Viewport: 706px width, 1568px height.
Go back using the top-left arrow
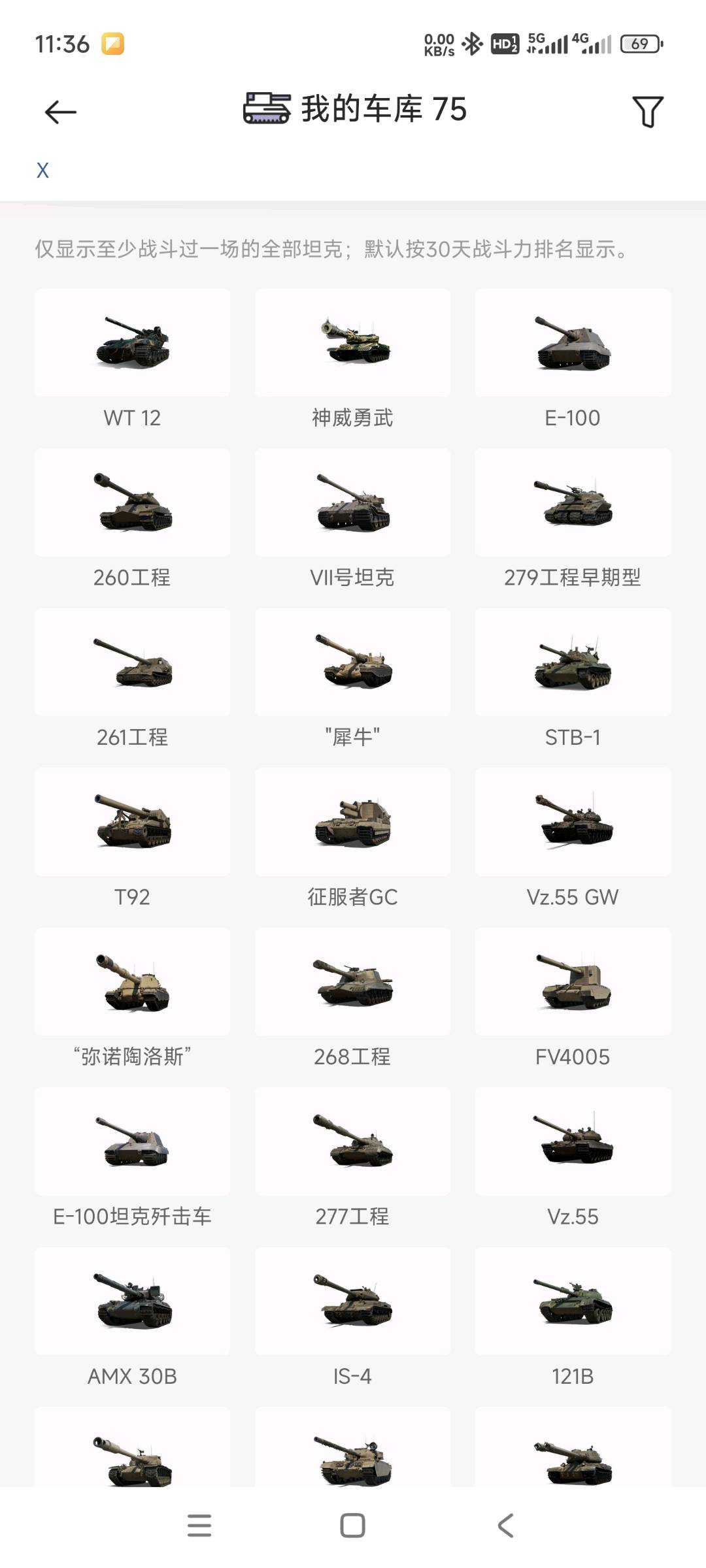[x=60, y=112]
